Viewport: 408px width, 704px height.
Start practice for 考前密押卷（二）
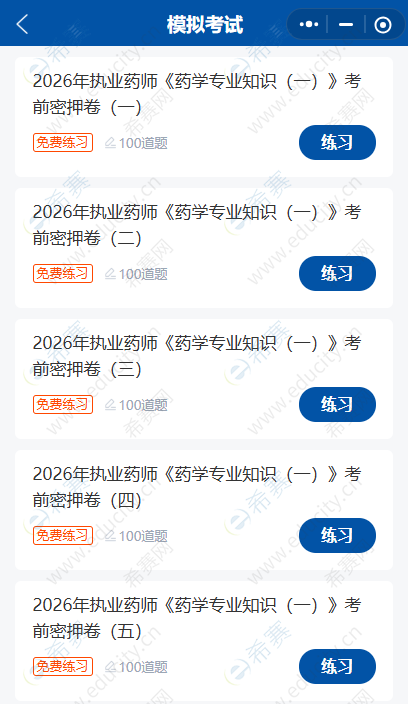tap(337, 273)
